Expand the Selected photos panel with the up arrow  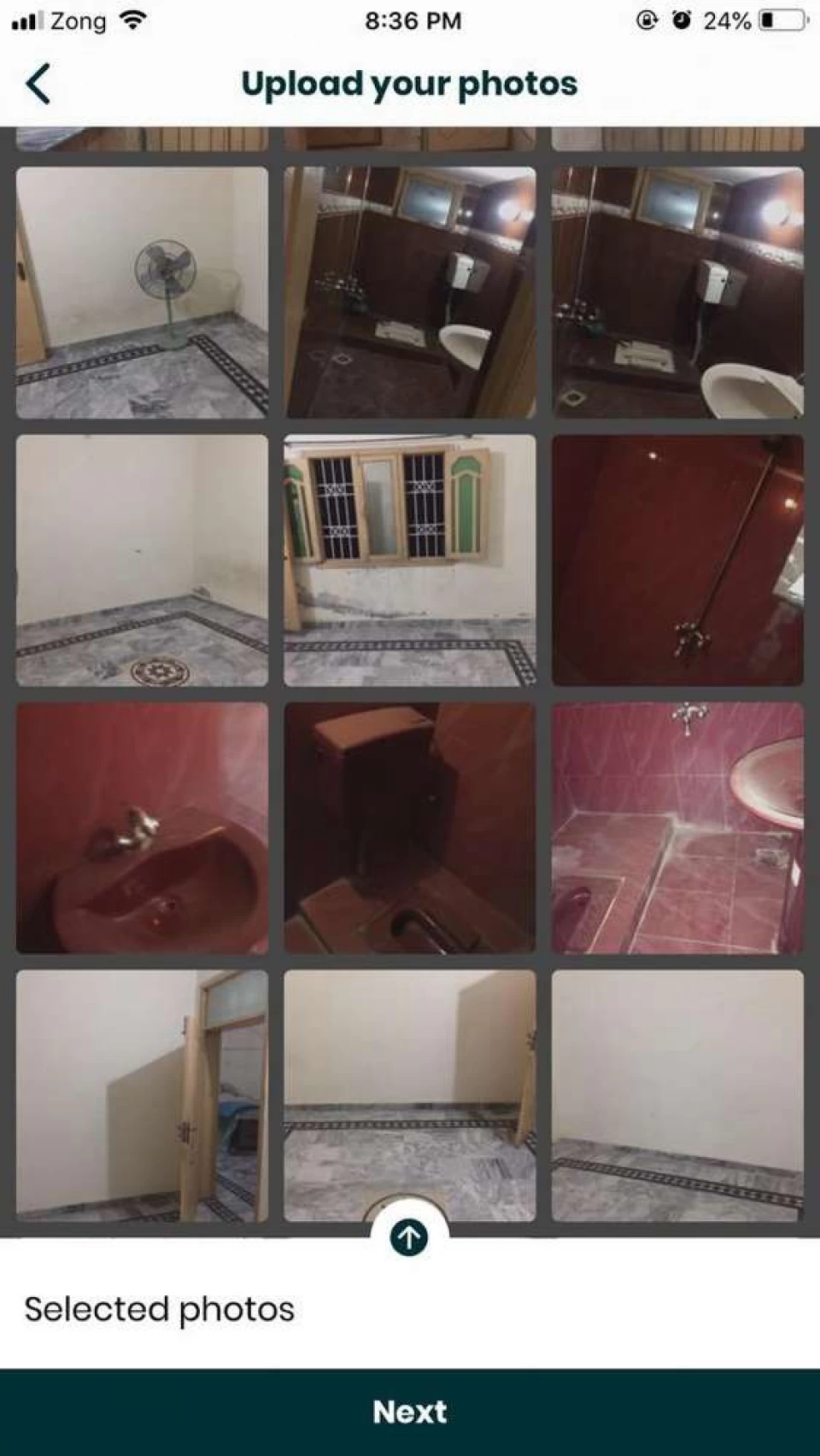pyautogui.click(x=409, y=1236)
